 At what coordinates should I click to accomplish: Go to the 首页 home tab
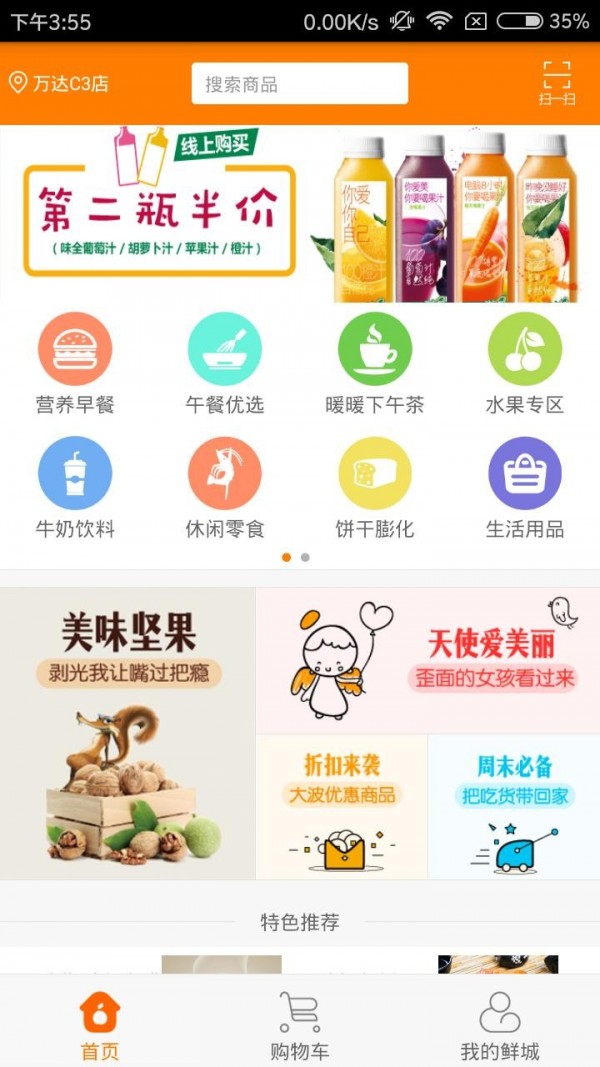tap(100, 1025)
